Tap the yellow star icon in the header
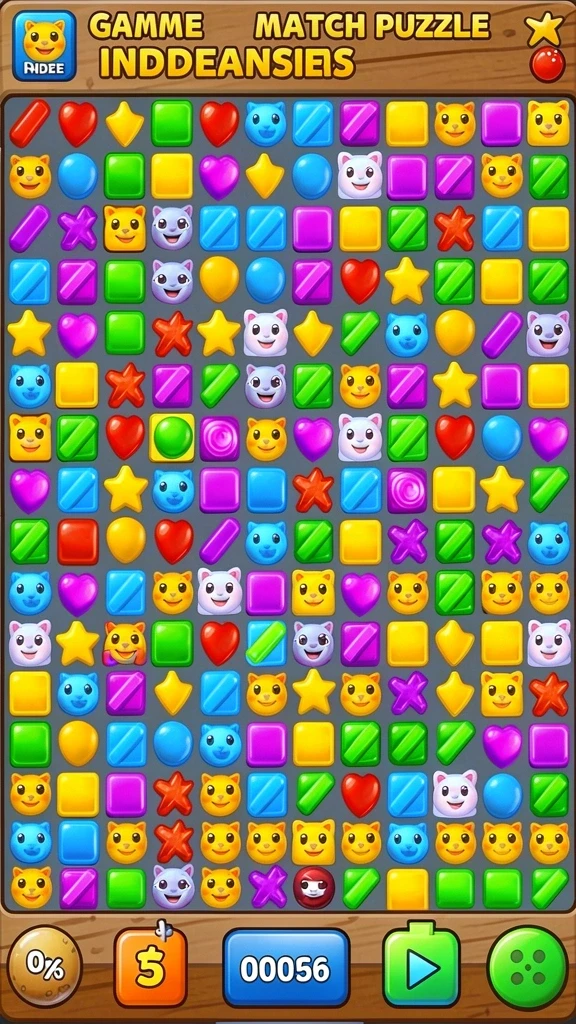The height and width of the screenshot is (1024, 576). (x=544, y=27)
